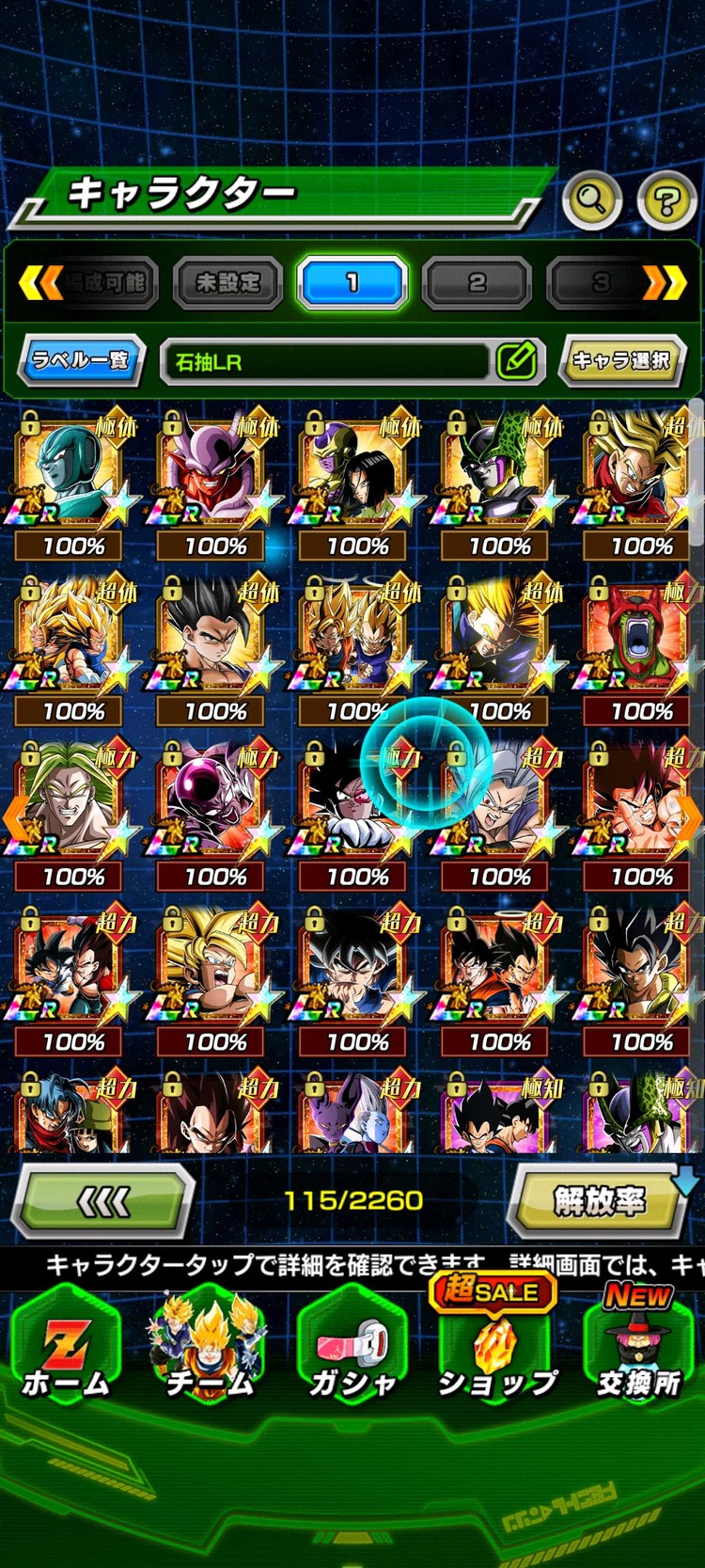Image resolution: width=705 pixels, height=1568 pixels.
Task: Open the ショップ shop
Action: tap(496, 1353)
